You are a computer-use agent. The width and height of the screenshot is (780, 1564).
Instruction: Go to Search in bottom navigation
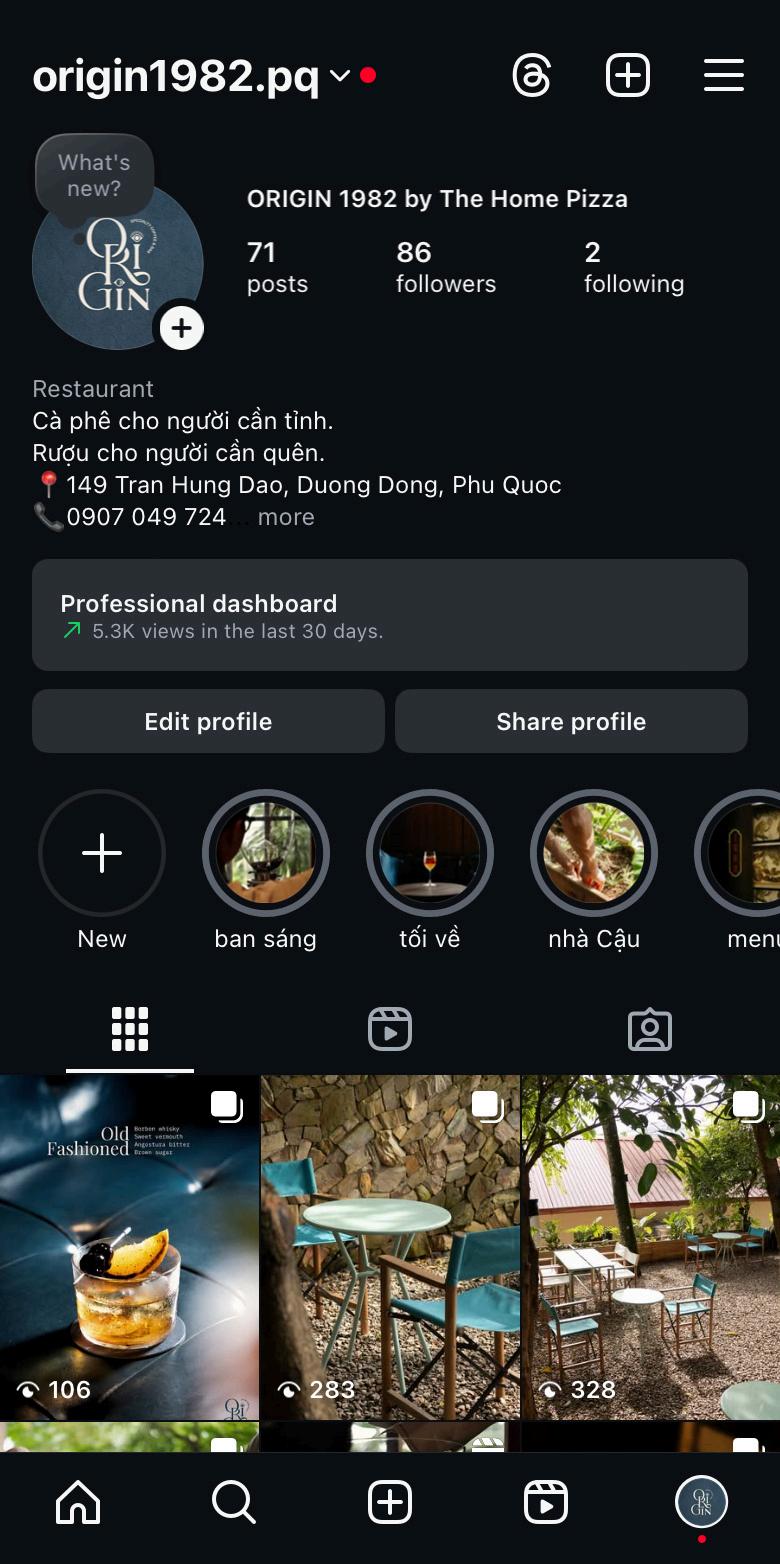click(x=234, y=1502)
